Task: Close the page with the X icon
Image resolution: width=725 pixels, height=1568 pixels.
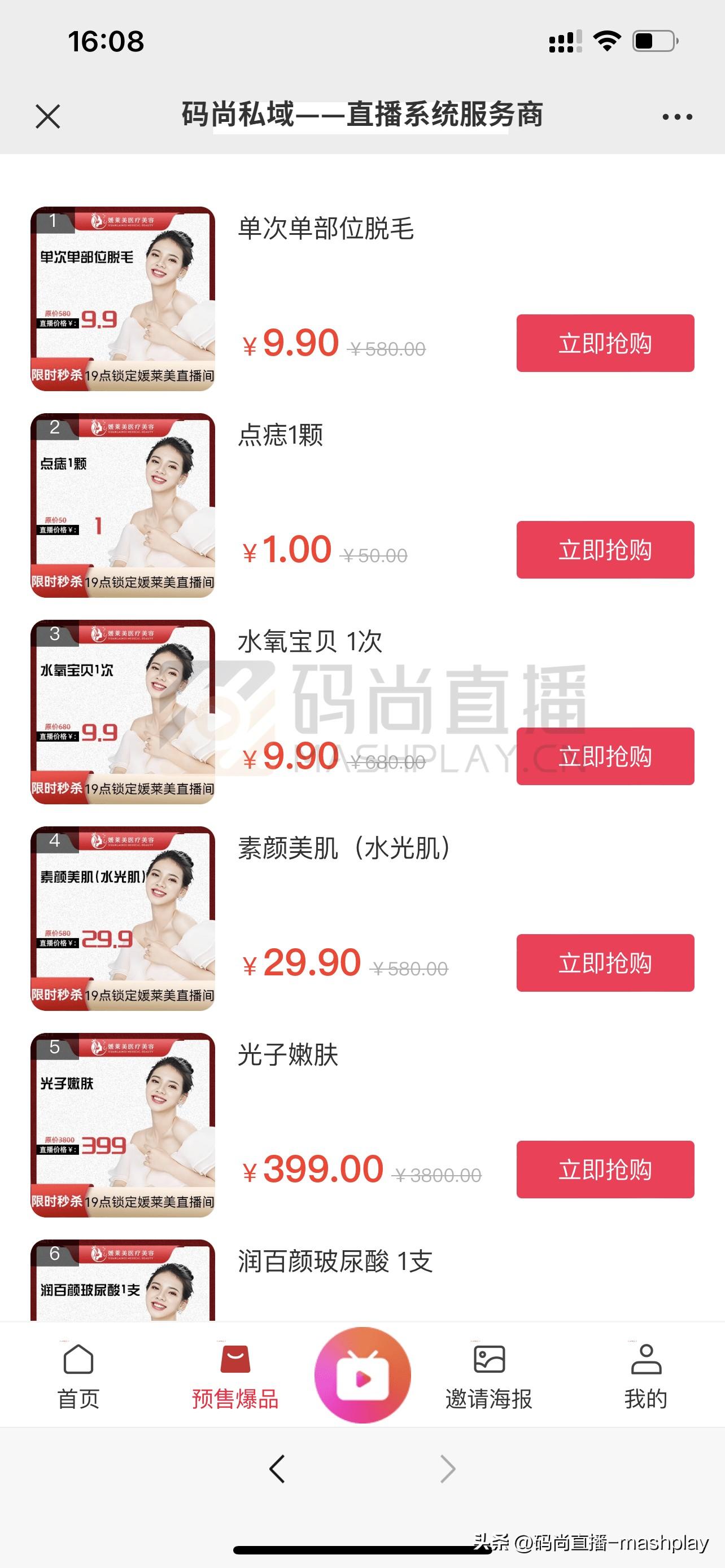Action: point(47,116)
